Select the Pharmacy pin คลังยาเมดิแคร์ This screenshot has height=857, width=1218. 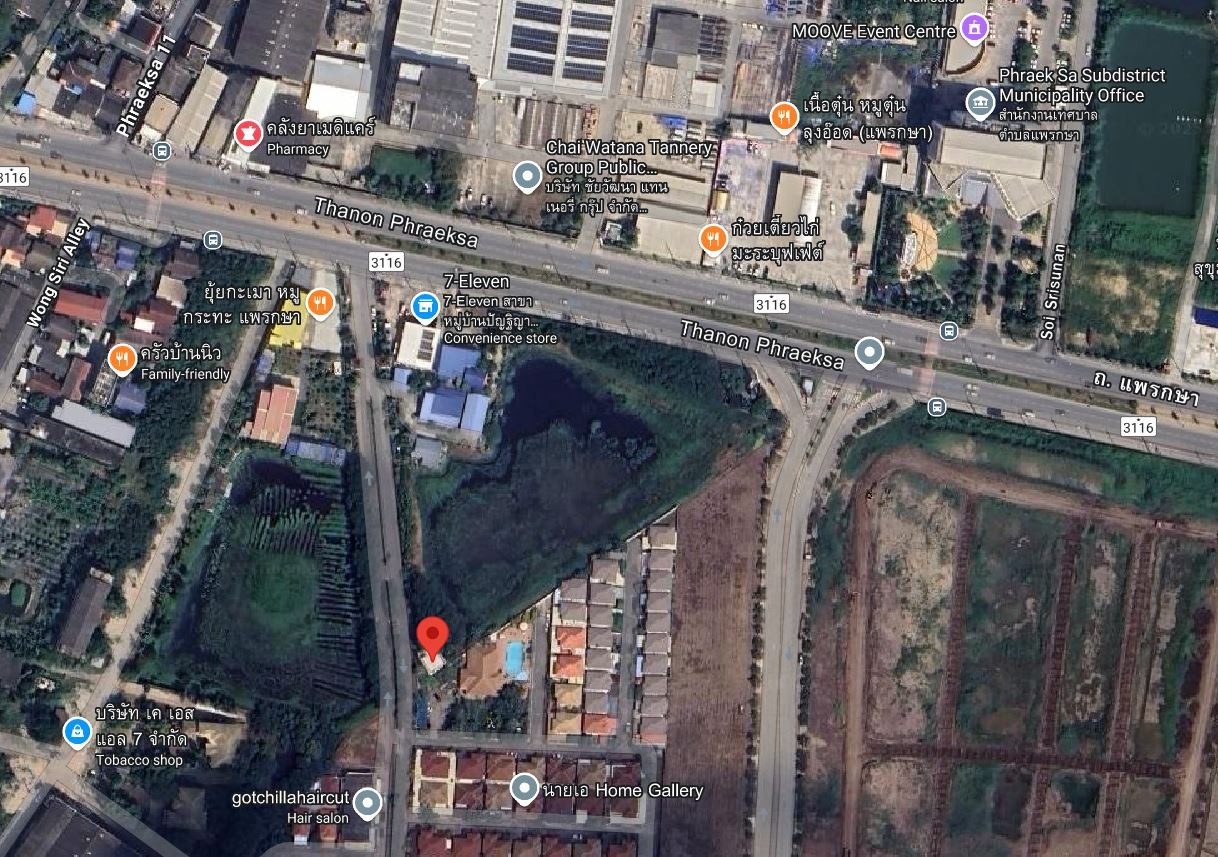(246, 131)
